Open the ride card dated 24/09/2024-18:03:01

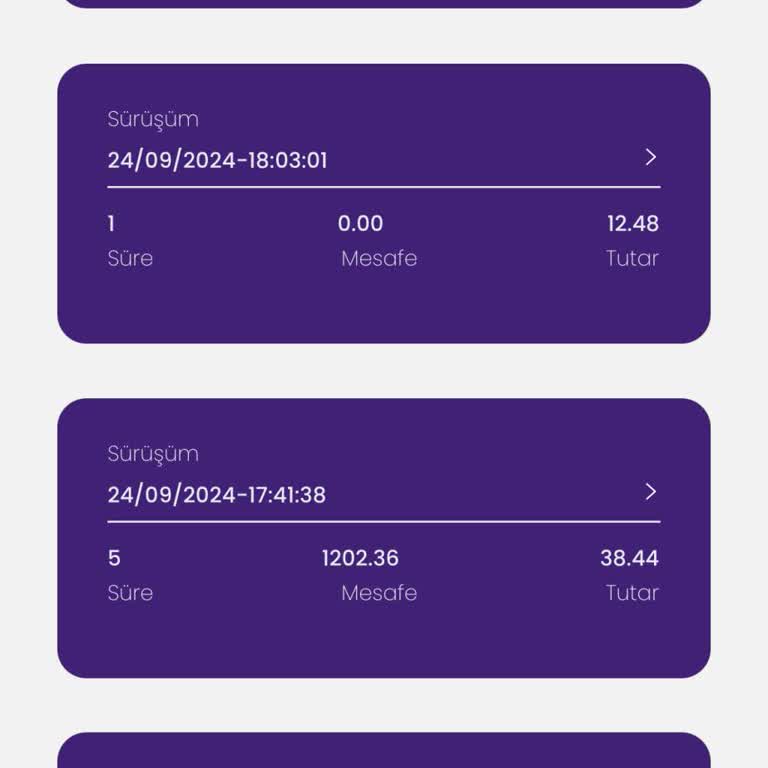tap(383, 204)
